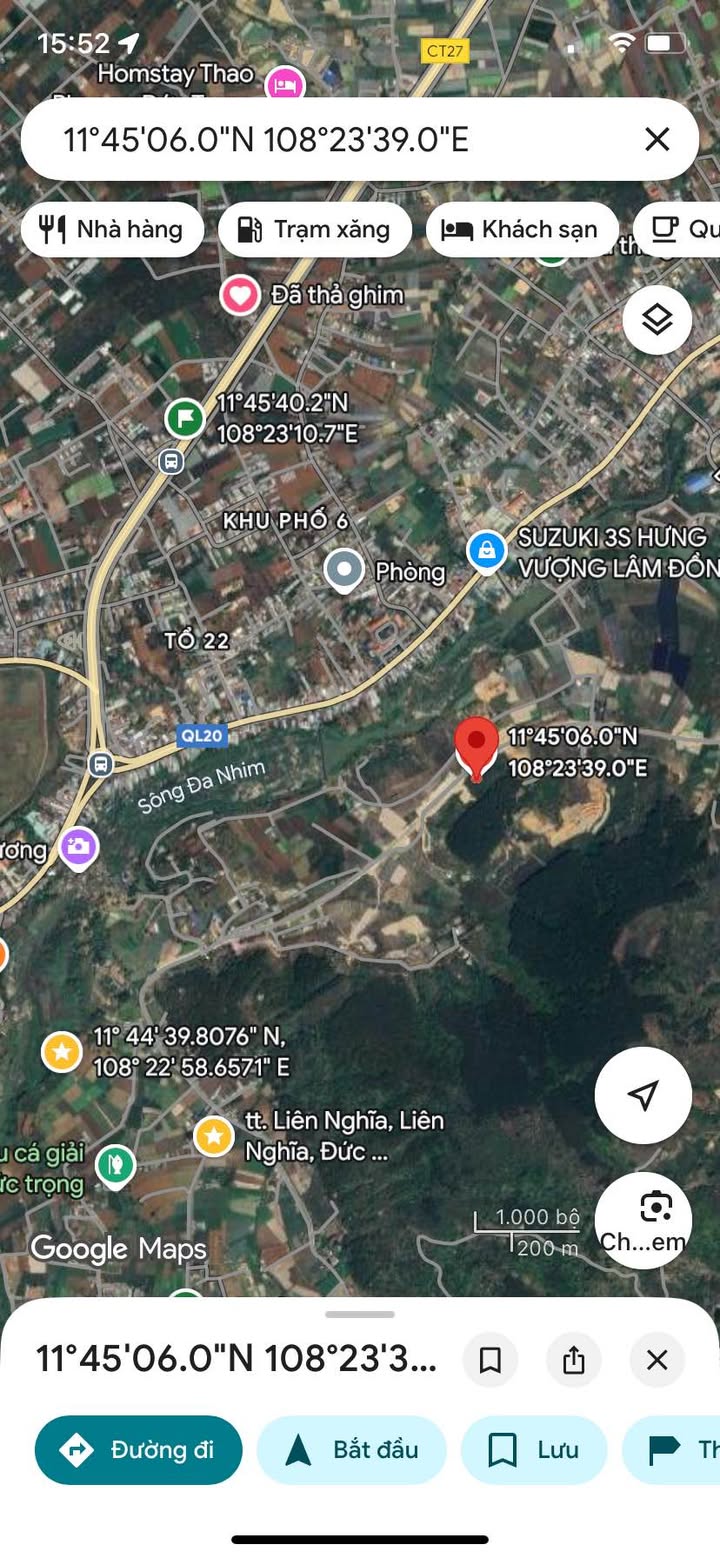This screenshot has width=720, height=1558.
Task: Open the Đã thả ghim saved pin
Action: click(x=240, y=295)
